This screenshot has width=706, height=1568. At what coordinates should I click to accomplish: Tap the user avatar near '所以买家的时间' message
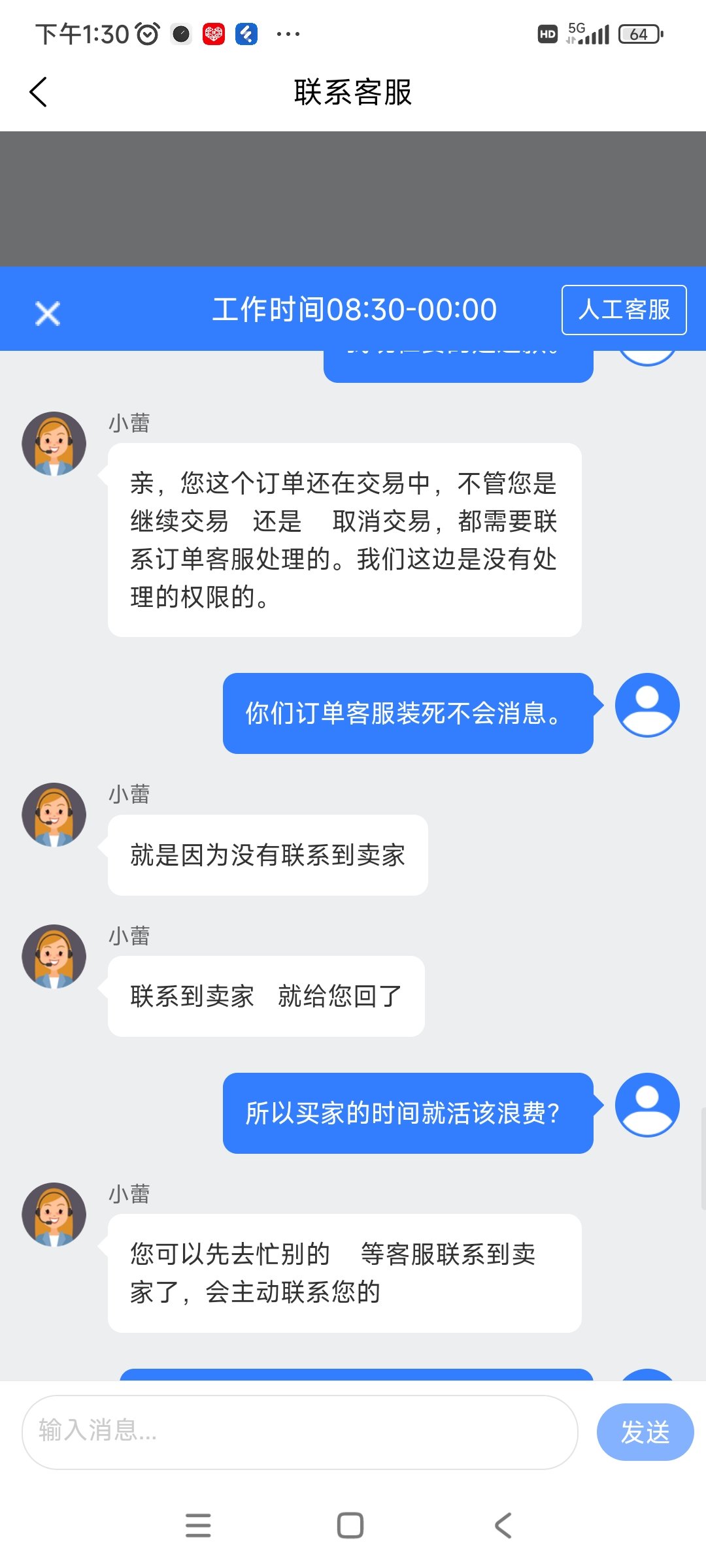pos(647,1104)
